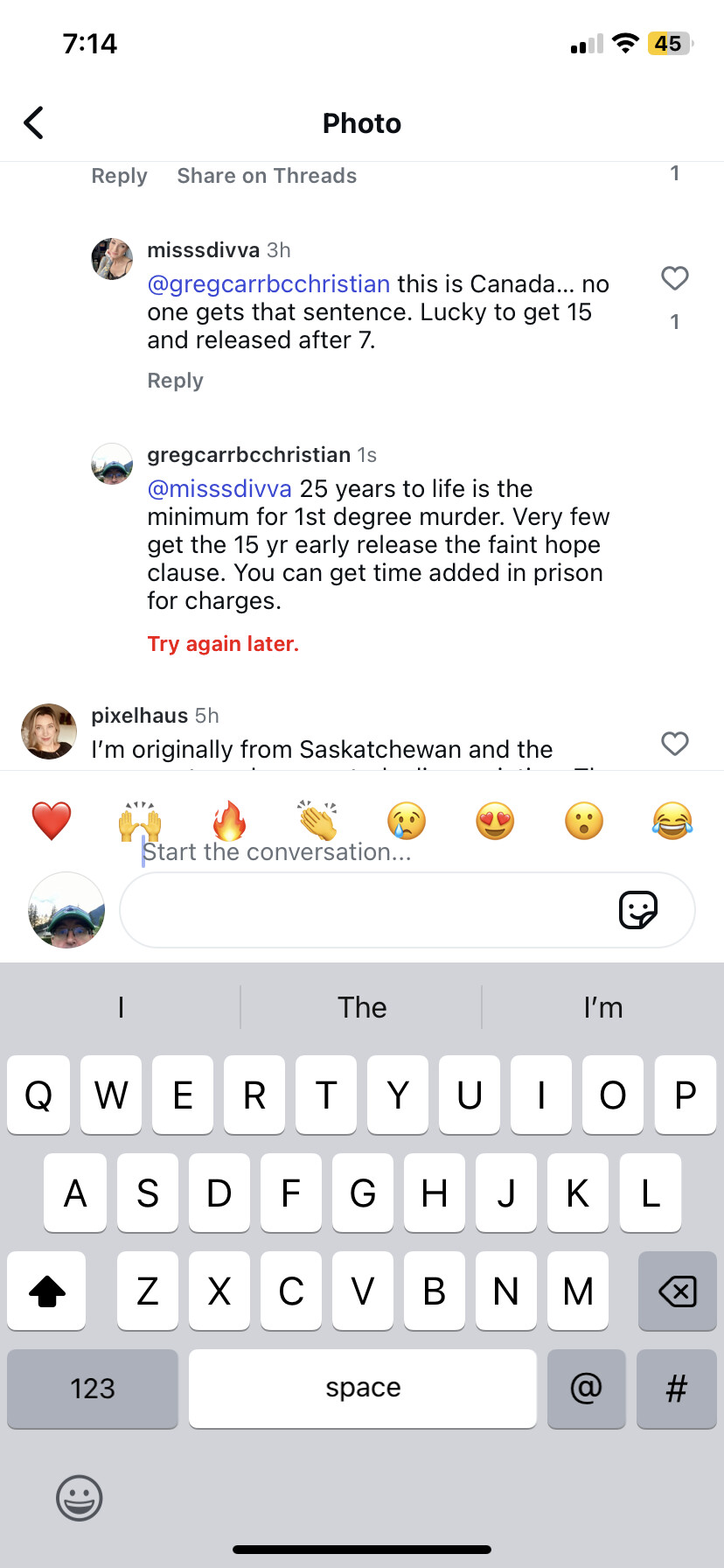724x1568 pixels.
Task: Switch keyboard to numbers with 123 key
Action: click(x=93, y=1389)
